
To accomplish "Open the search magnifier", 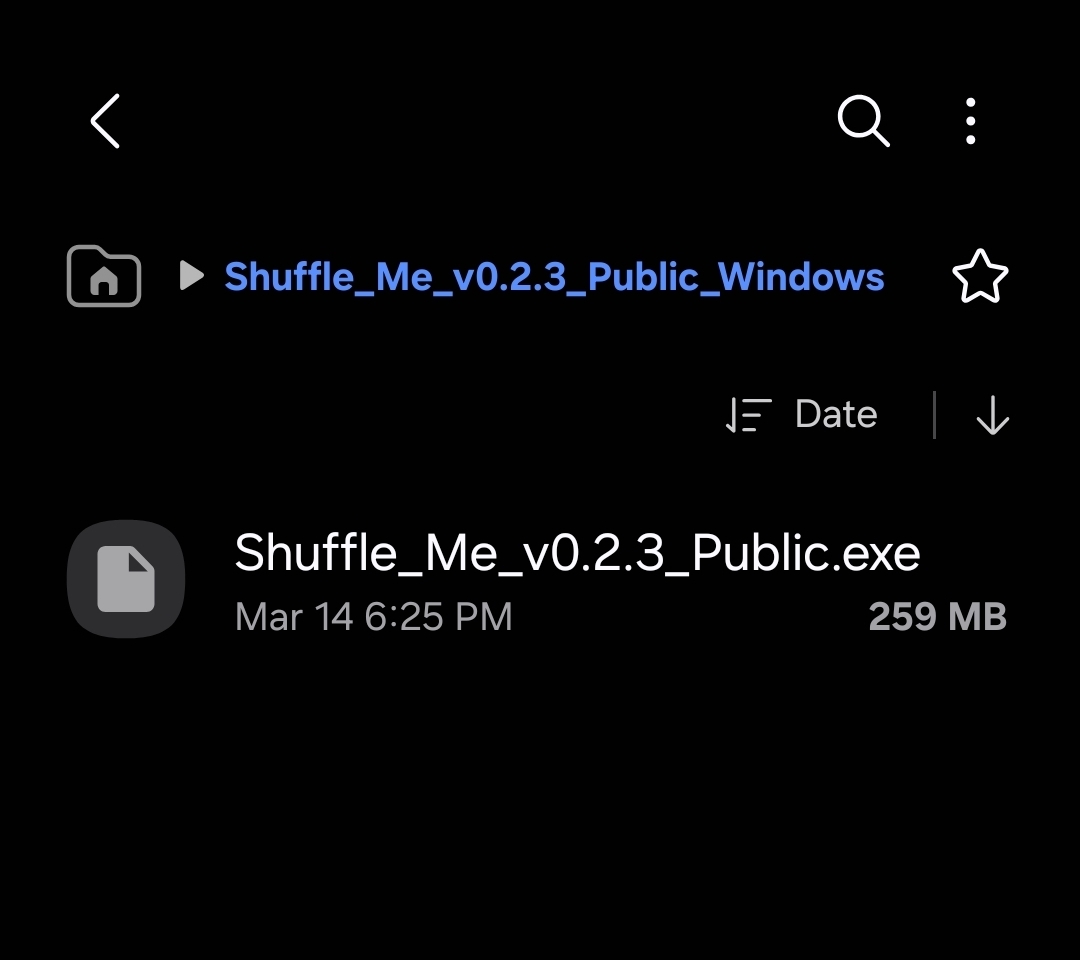I will click(x=863, y=121).
